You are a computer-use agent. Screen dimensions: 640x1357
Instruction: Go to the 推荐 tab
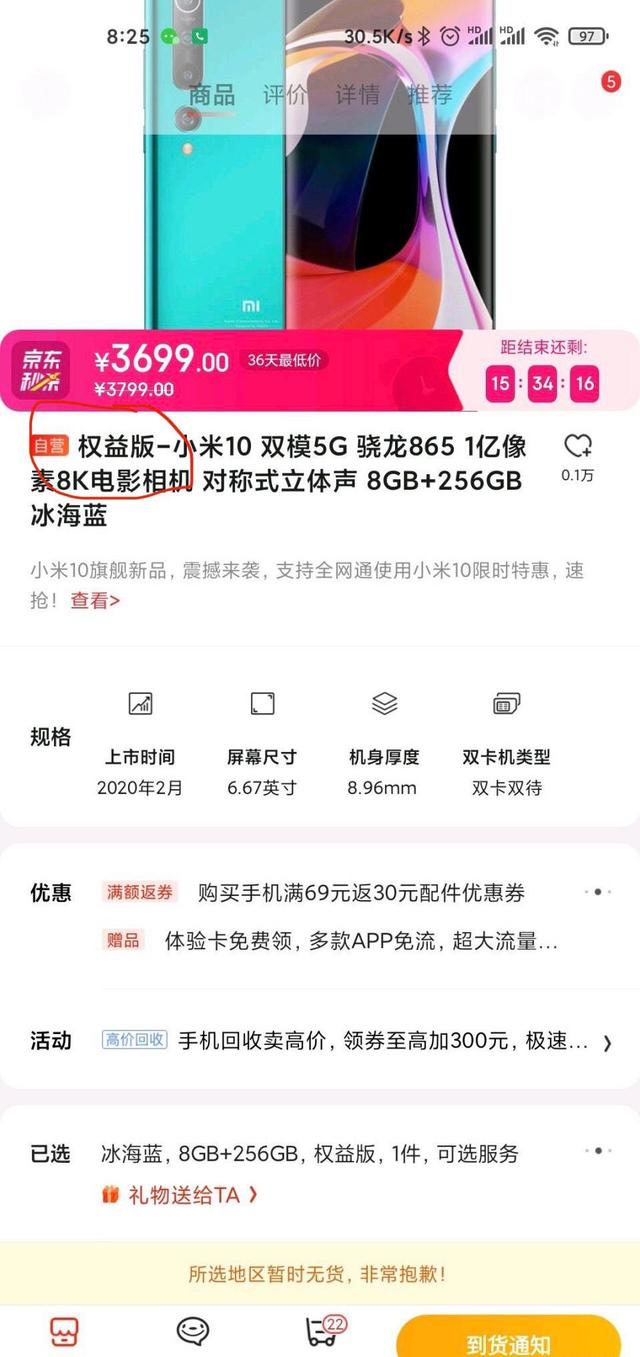[x=430, y=95]
